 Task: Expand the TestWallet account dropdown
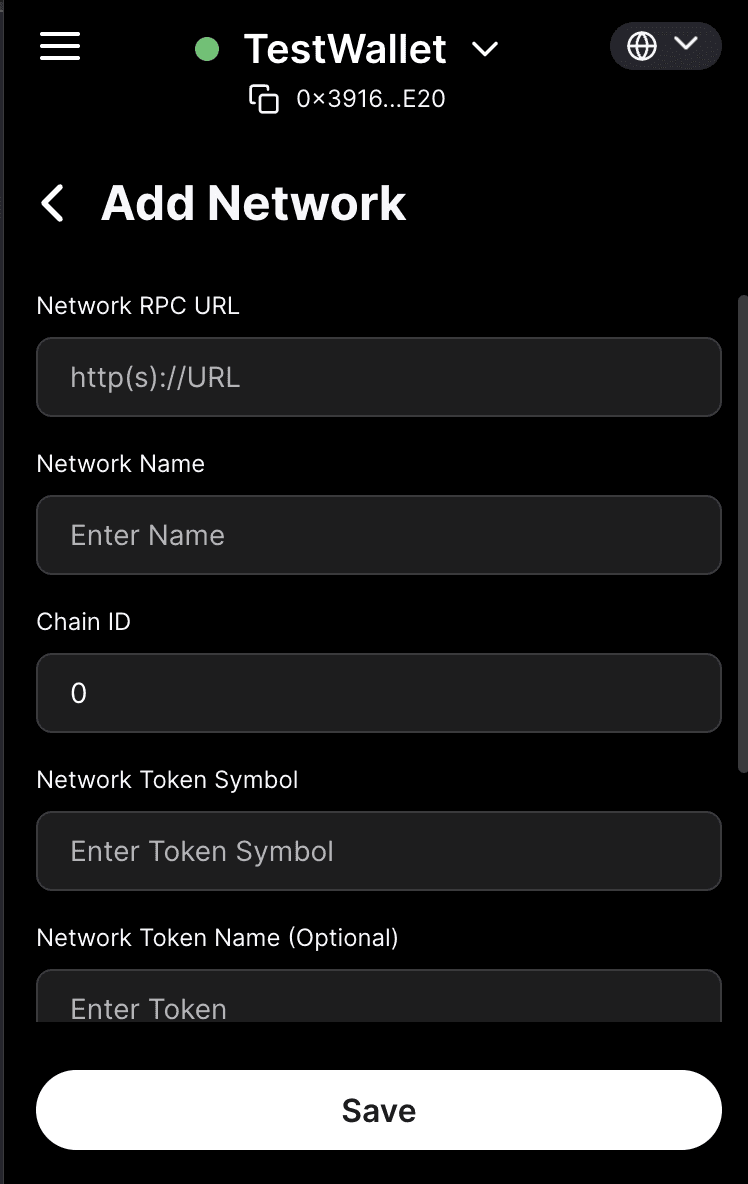tap(485, 49)
